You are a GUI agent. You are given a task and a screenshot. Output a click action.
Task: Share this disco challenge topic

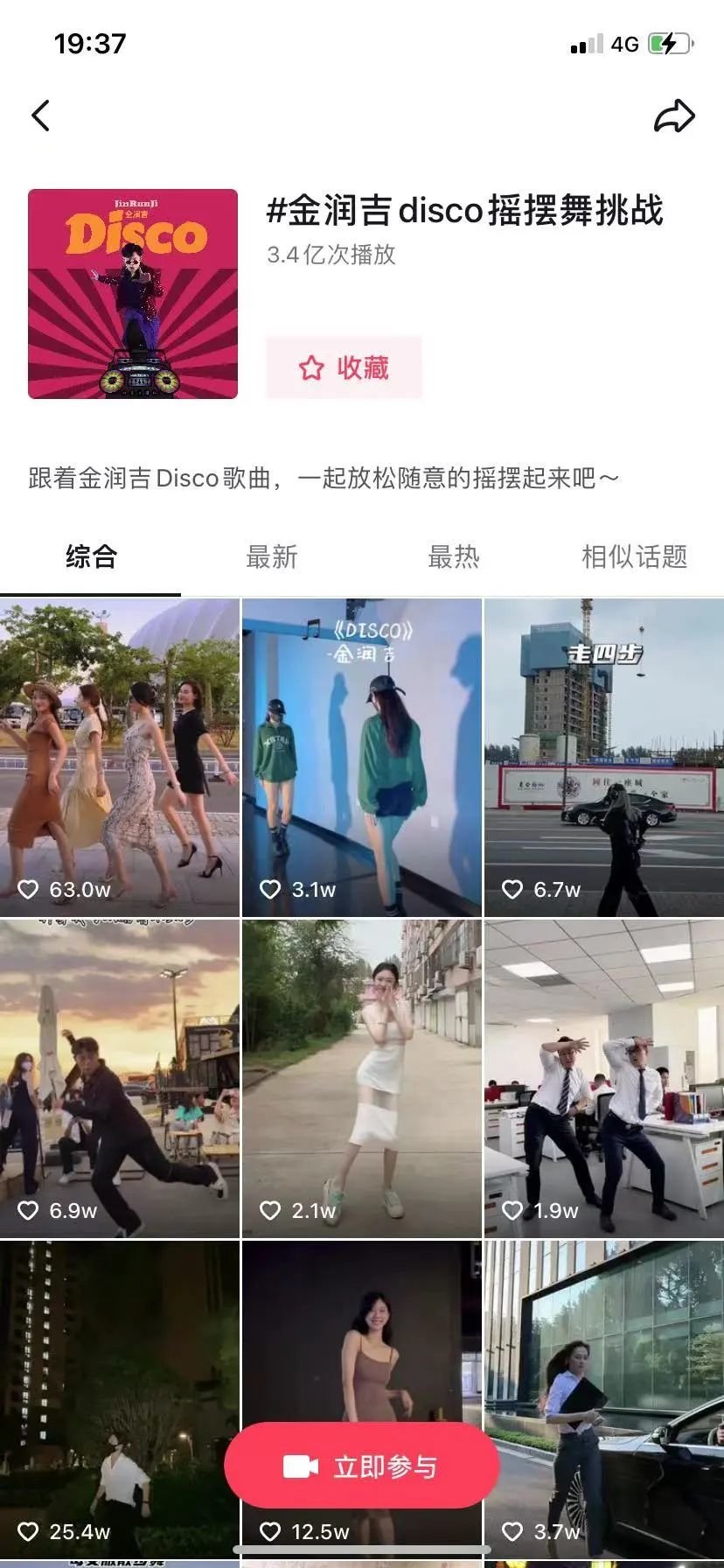pos(674,116)
